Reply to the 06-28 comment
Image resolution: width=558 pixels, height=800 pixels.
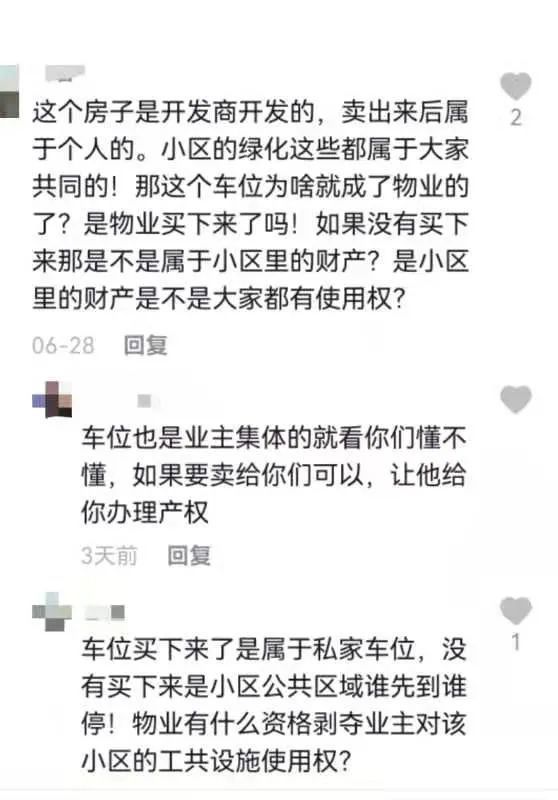coord(146,345)
